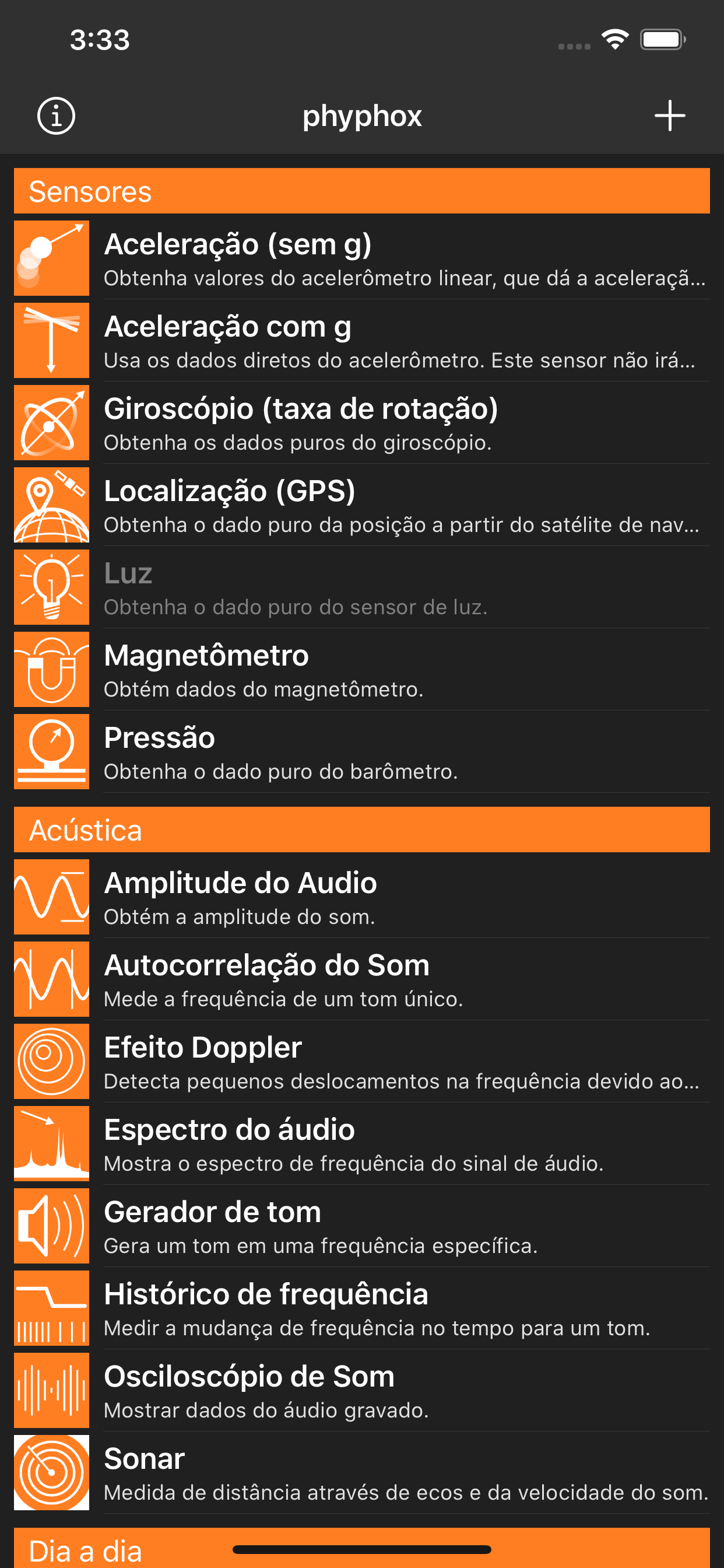Open Giroscópio (taxa de rotação)
The height and width of the screenshot is (1568, 724).
[x=362, y=422]
